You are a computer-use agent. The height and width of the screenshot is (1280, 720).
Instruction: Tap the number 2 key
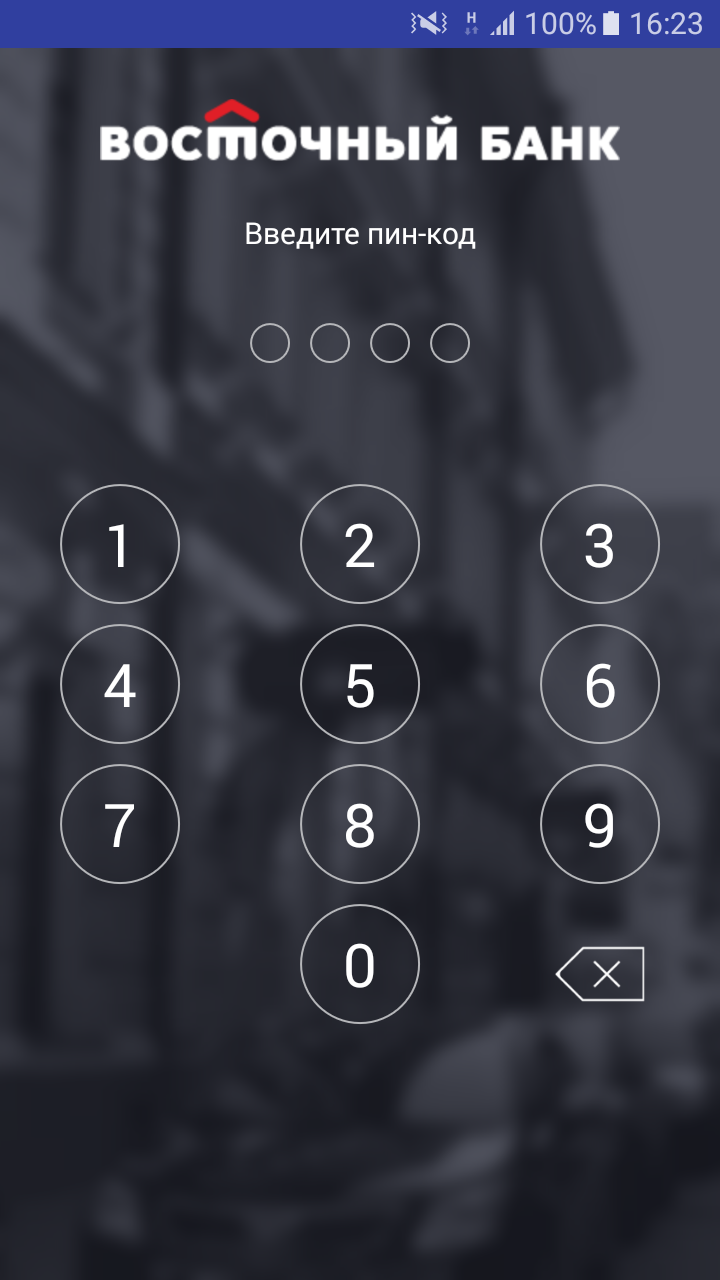360,545
